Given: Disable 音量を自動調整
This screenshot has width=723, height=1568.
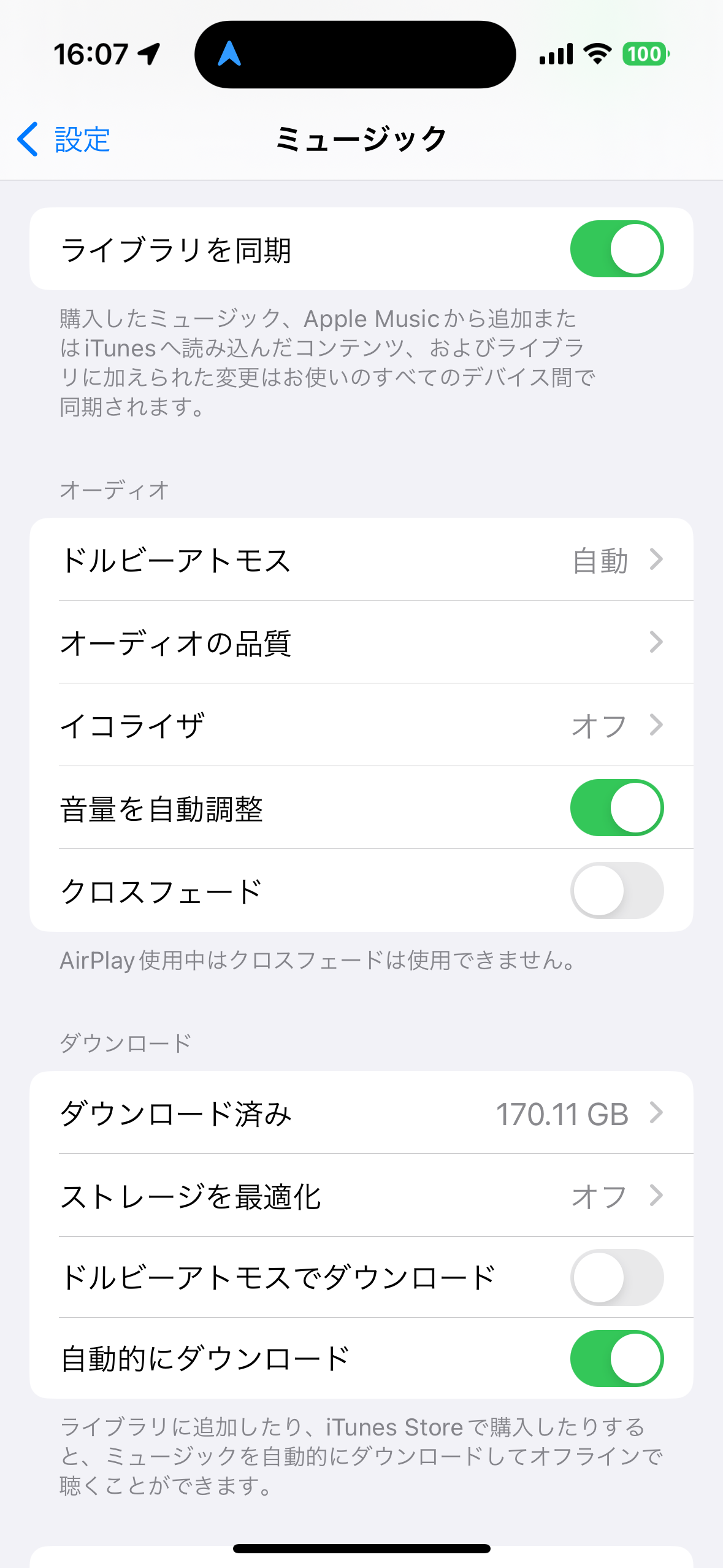Looking at the screenshot, I should point(616,808).
